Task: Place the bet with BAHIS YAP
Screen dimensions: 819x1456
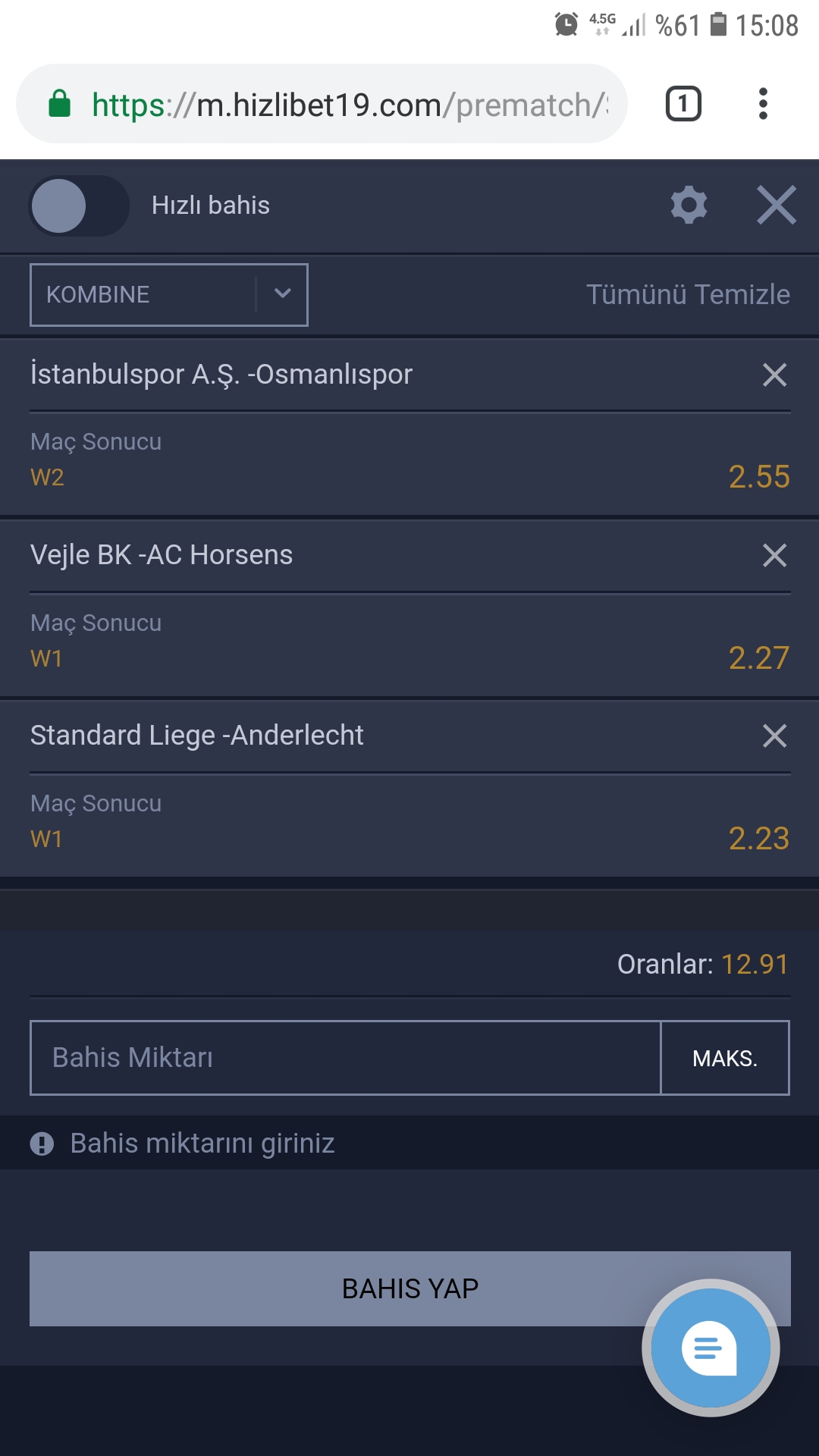Action: click(410, 1288)
